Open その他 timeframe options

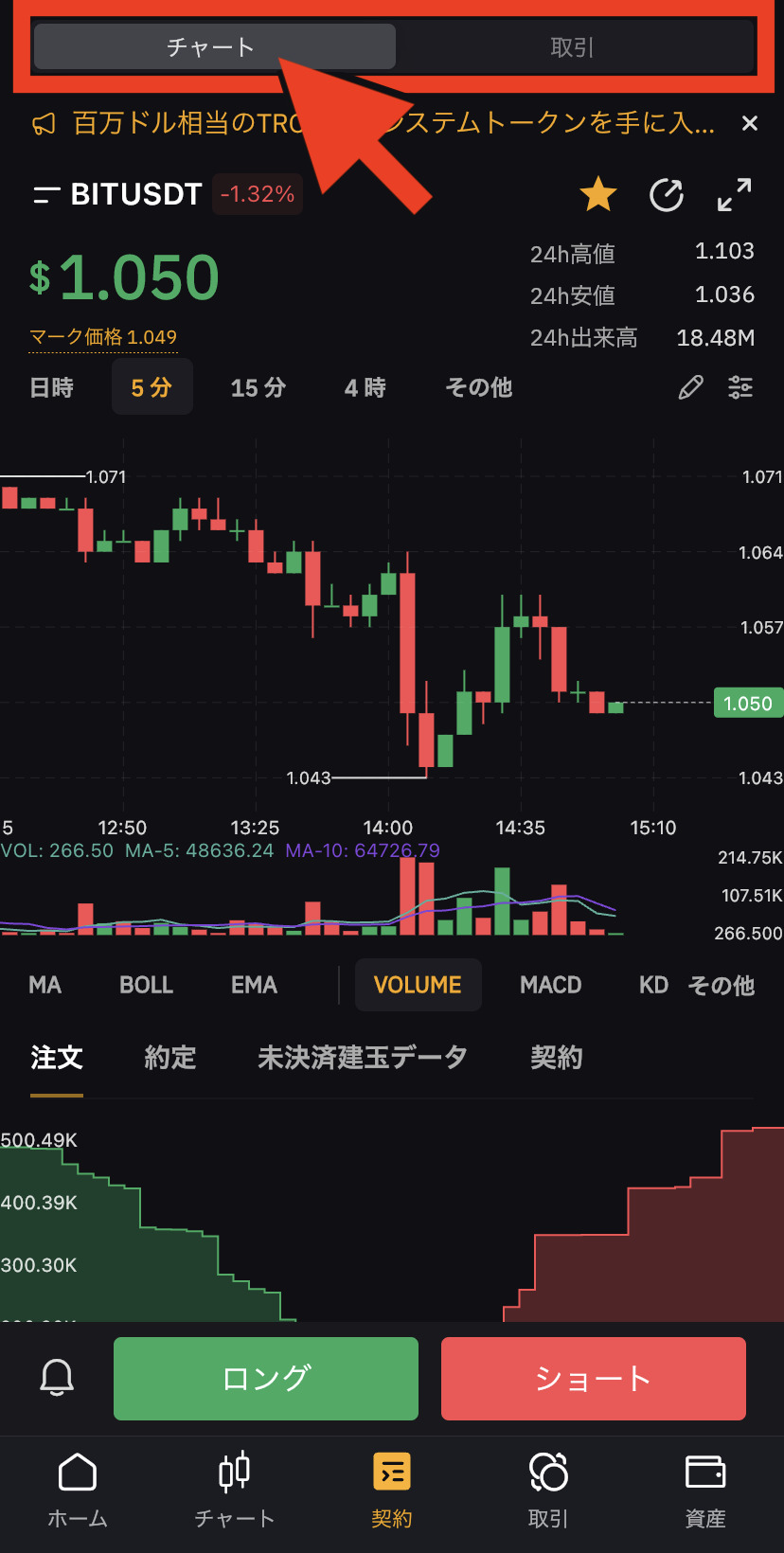click(479, 387)
